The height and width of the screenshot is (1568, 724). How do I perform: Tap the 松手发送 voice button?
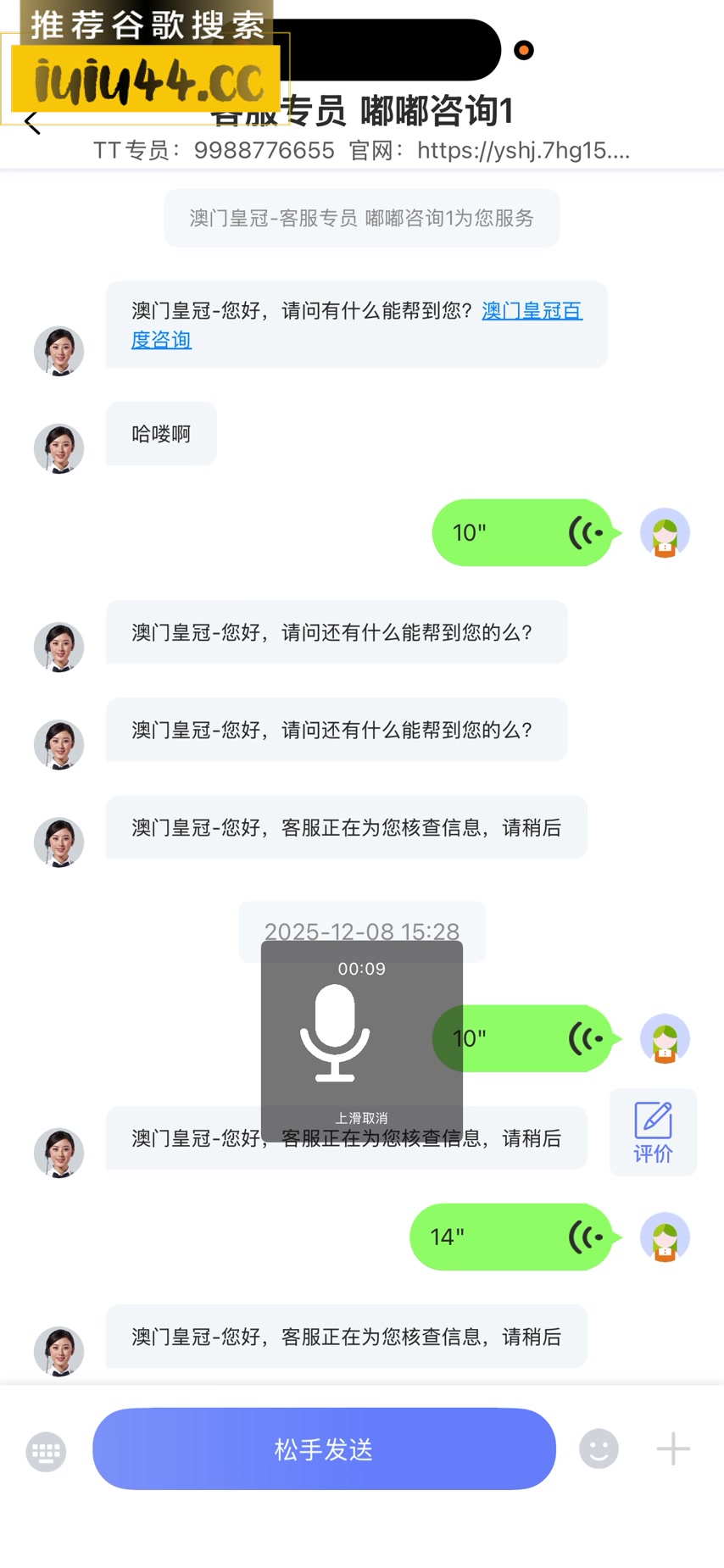324,1449
